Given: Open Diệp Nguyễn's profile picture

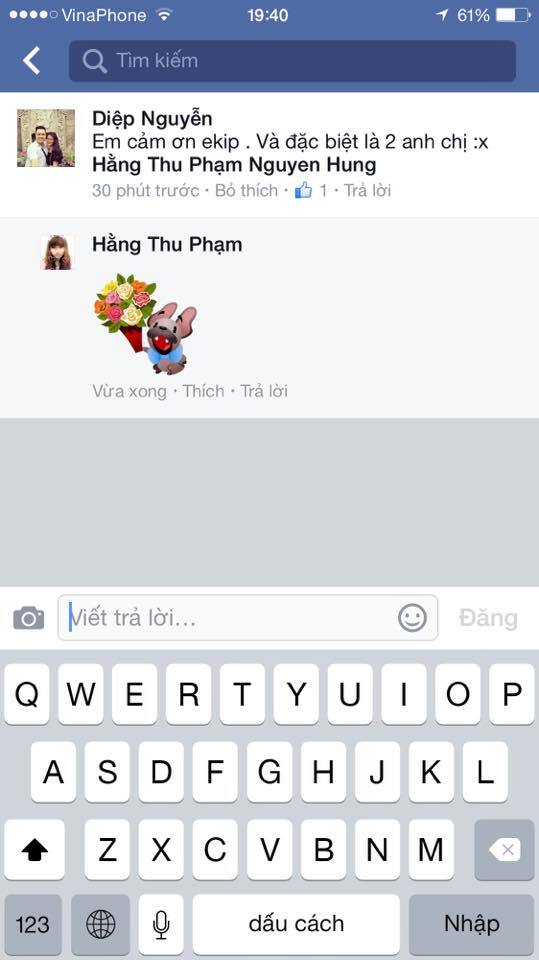Looking at the screenshot, I should (46, 138).
